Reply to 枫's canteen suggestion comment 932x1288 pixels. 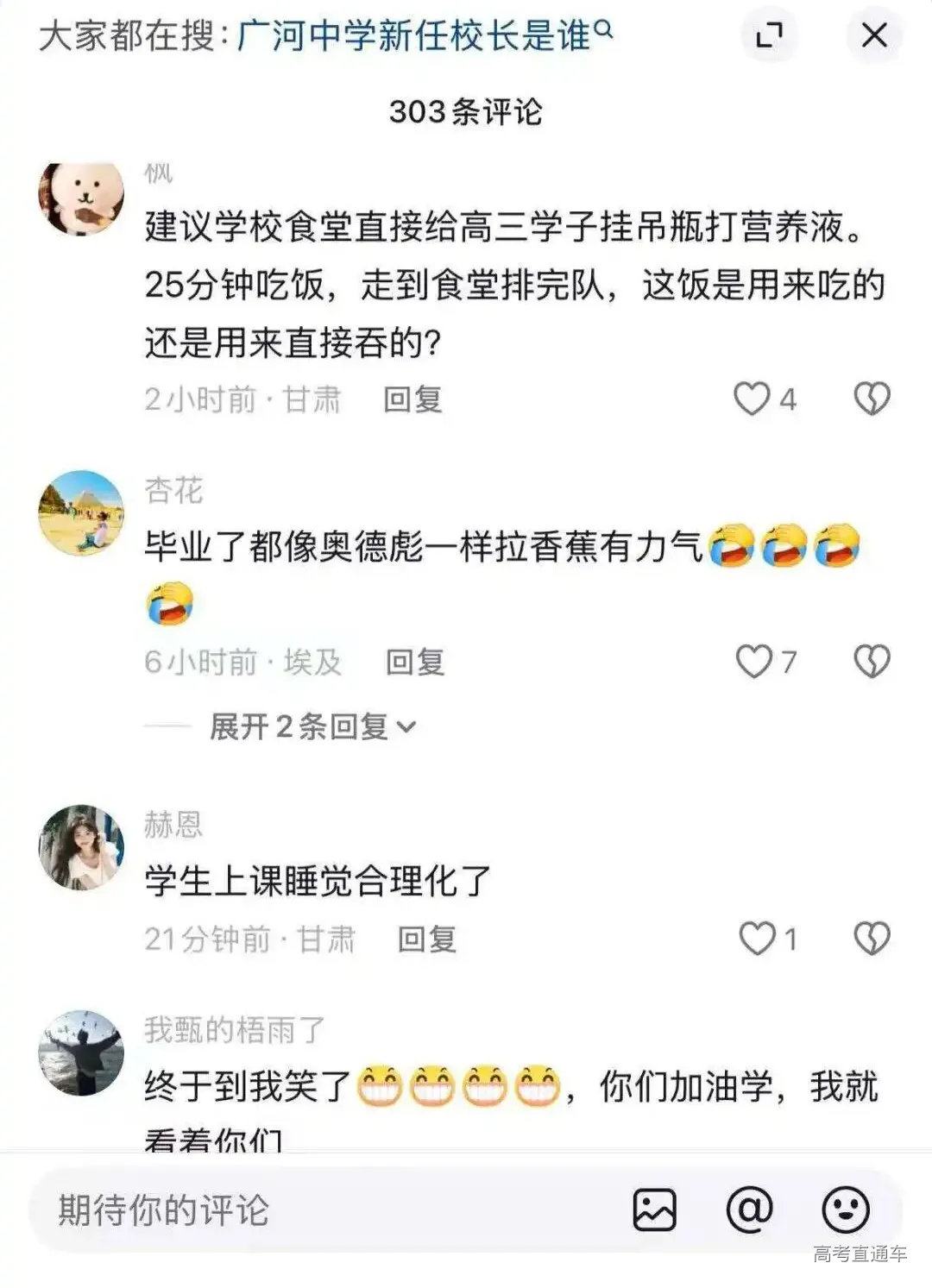point(413,399)
